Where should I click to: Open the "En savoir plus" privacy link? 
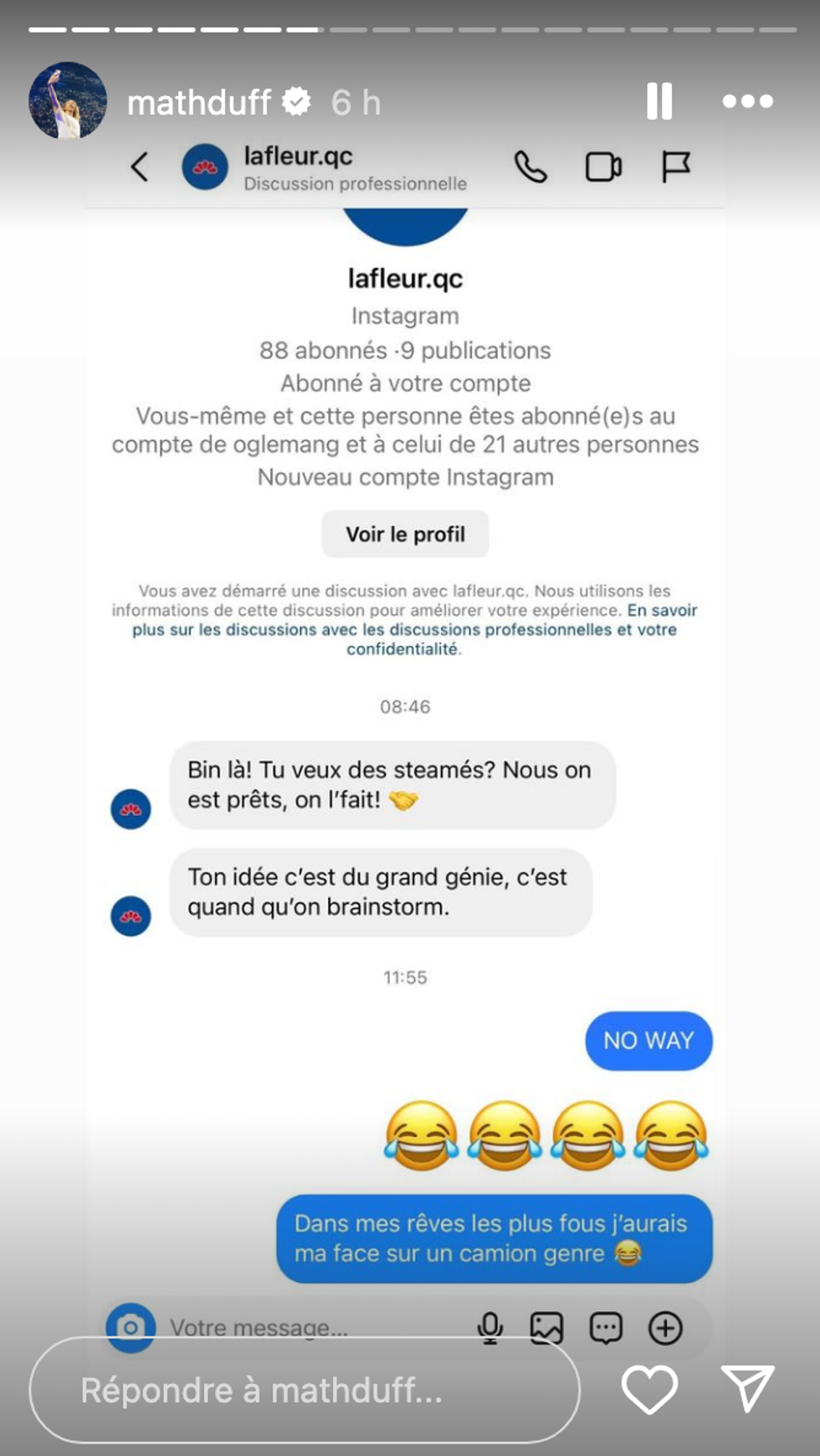pos(662,611)
